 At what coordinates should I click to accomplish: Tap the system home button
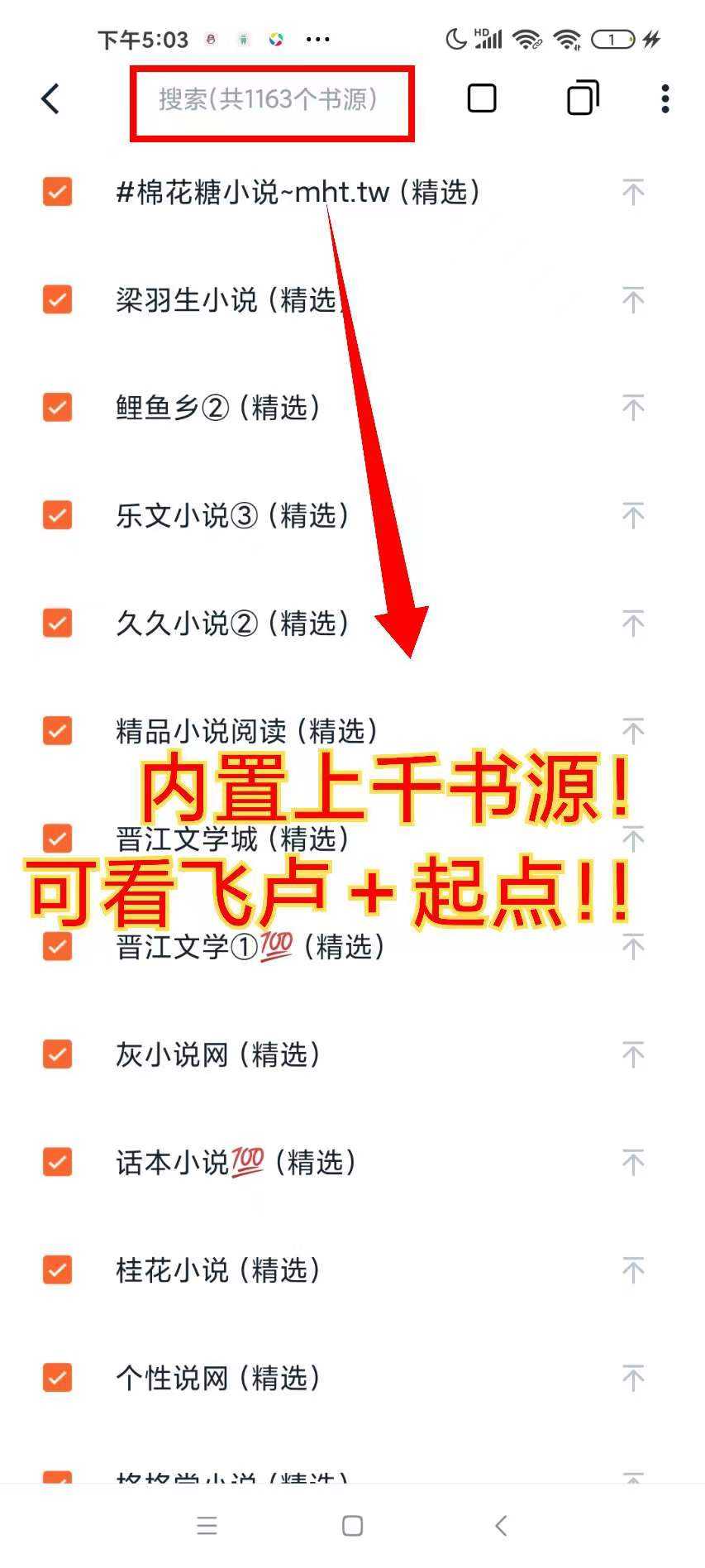coord(352,1526)
